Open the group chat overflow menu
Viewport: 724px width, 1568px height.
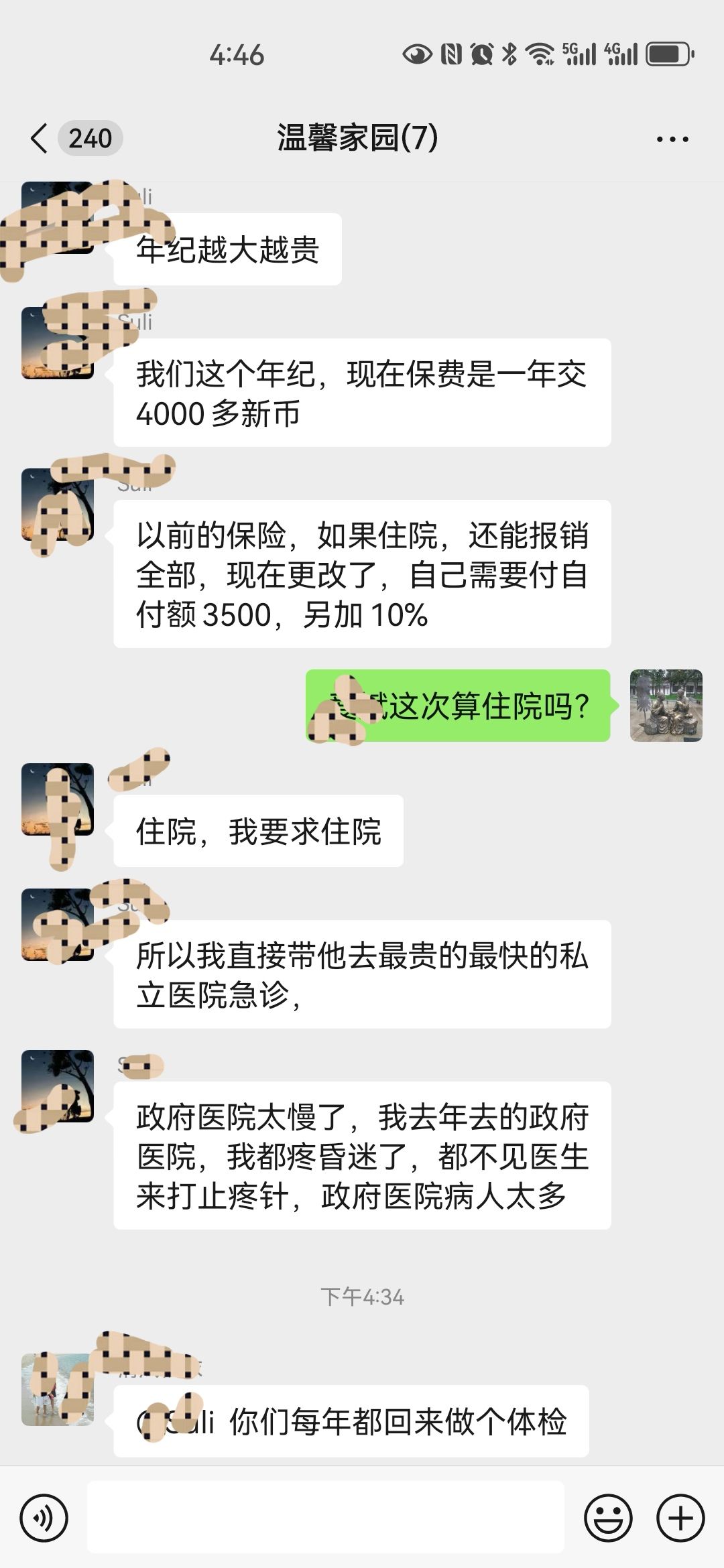click(x=672, y=139)
